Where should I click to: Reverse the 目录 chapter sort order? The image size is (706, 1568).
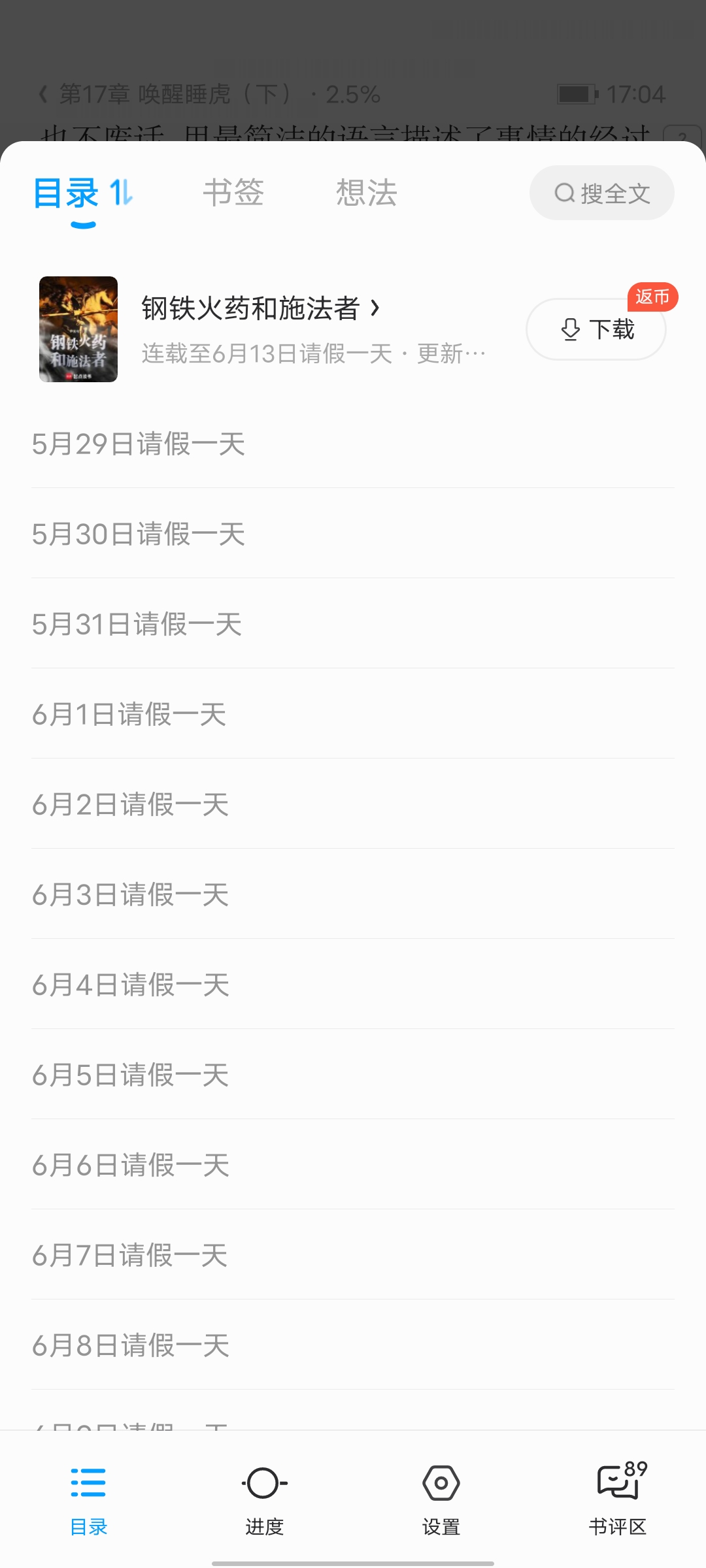tap(122, 193)
